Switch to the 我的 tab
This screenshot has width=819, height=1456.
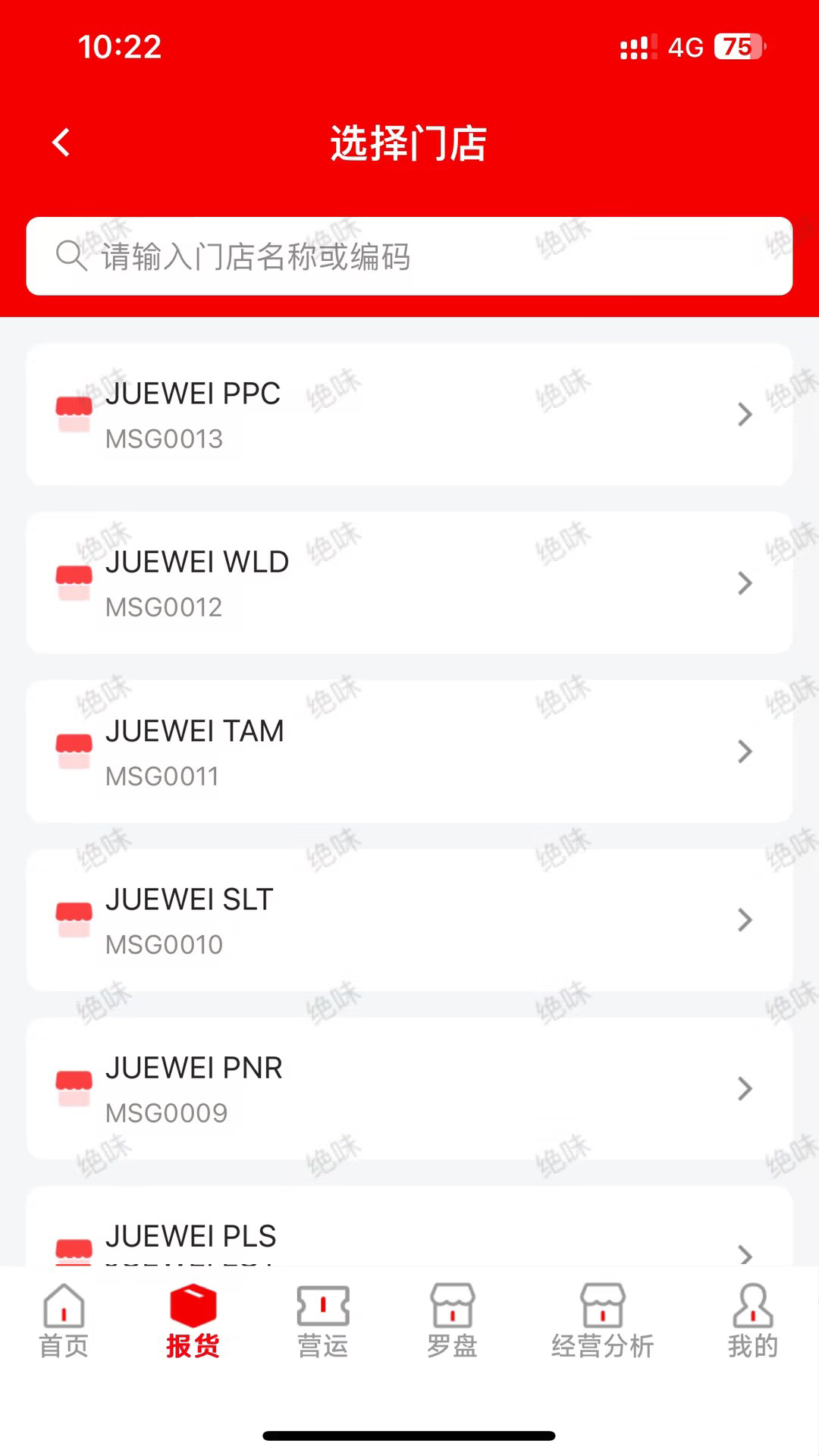point(752,1321)
